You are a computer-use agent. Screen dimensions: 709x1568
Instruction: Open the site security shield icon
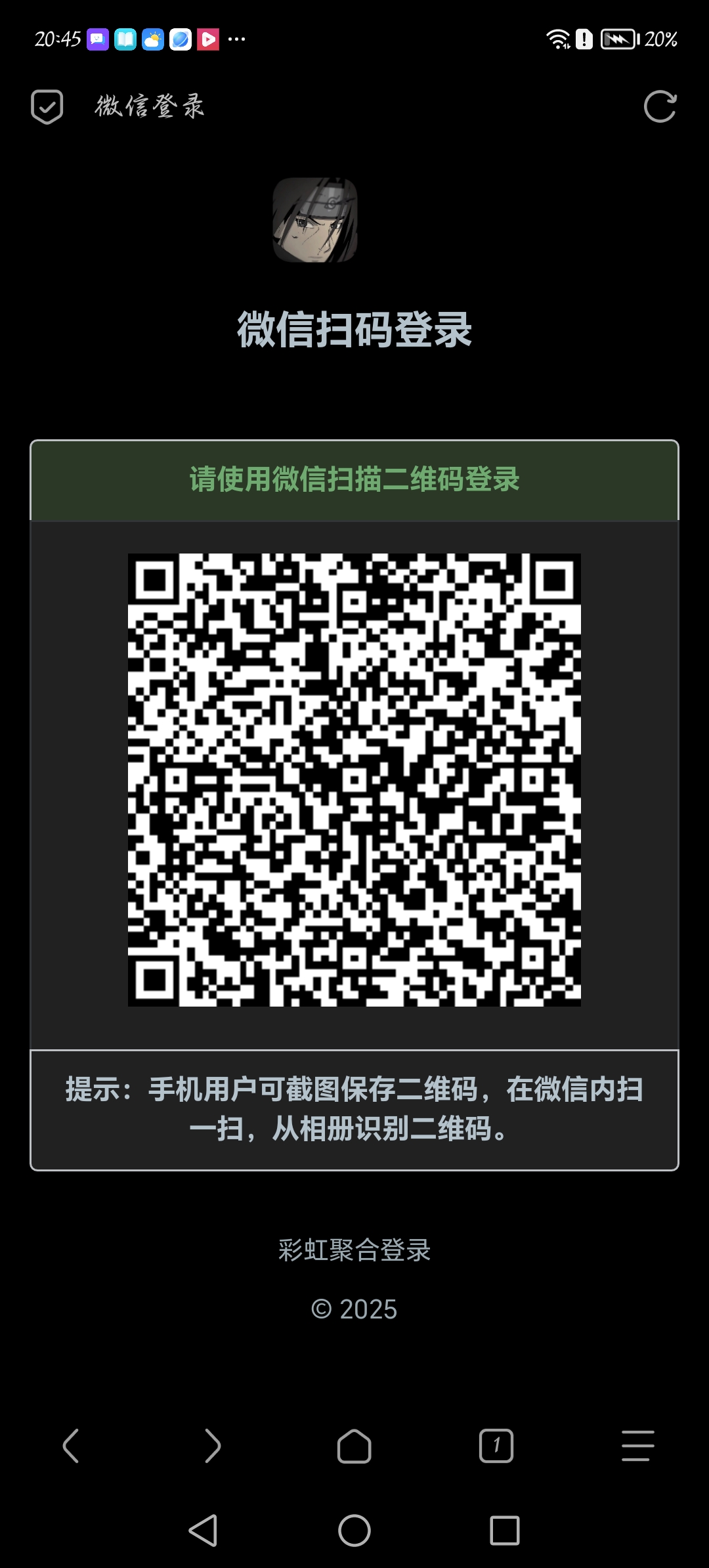click(x=47, y=106)
